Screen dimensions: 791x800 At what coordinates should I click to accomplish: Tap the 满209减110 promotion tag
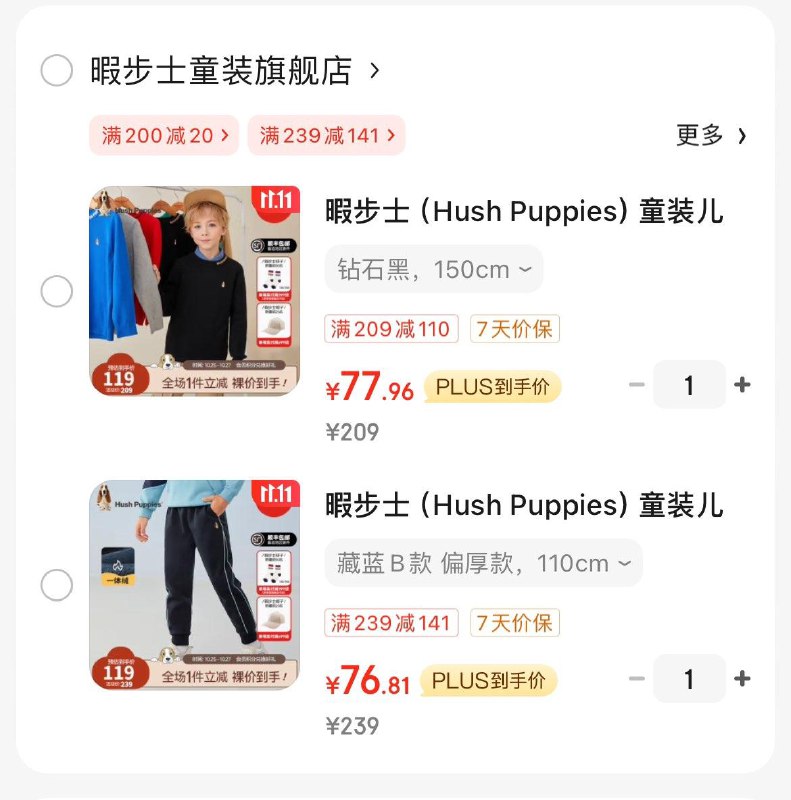[391, 329]
